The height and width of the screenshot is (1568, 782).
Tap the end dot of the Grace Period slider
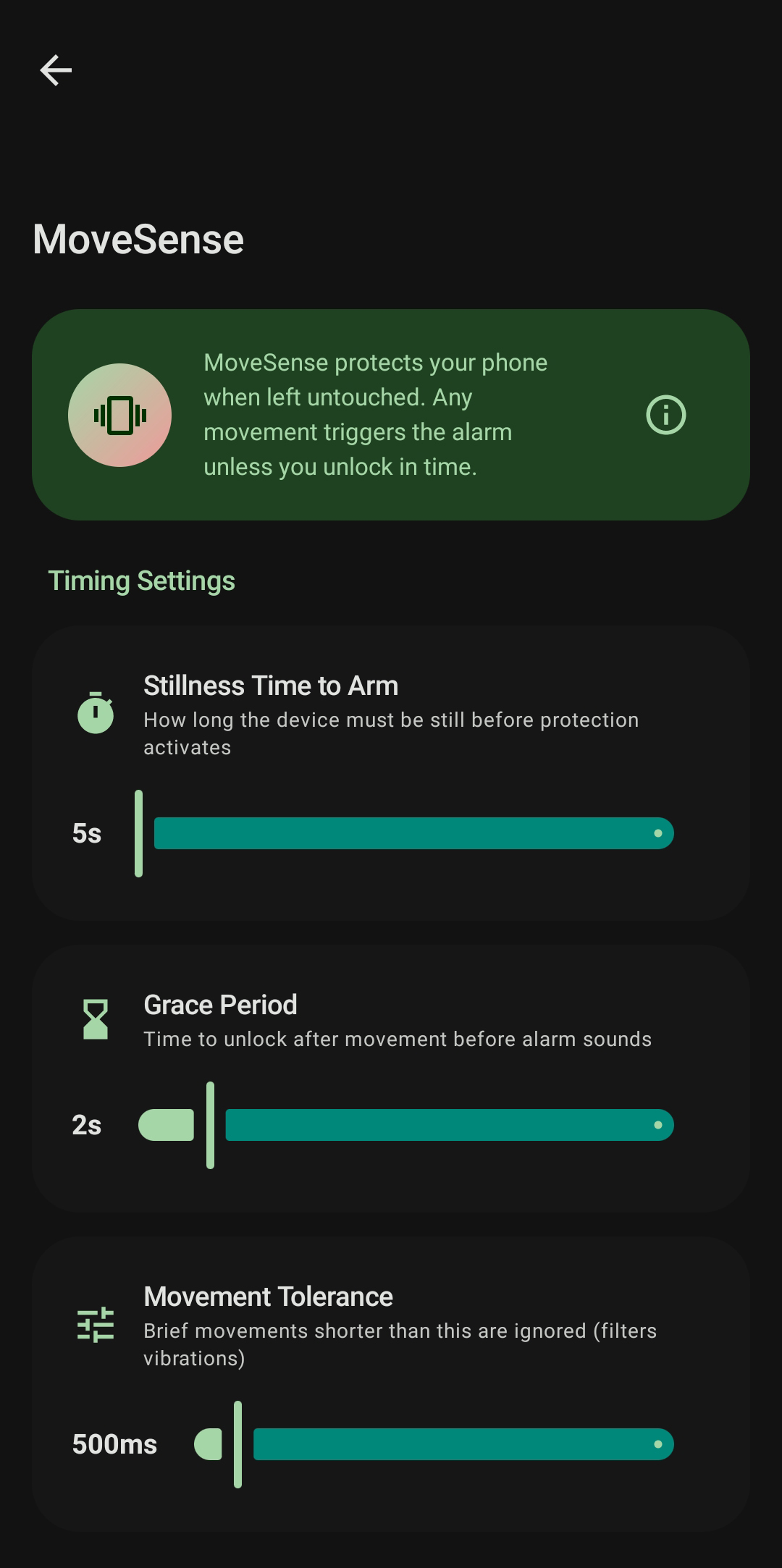click(x=657, y=1125)
